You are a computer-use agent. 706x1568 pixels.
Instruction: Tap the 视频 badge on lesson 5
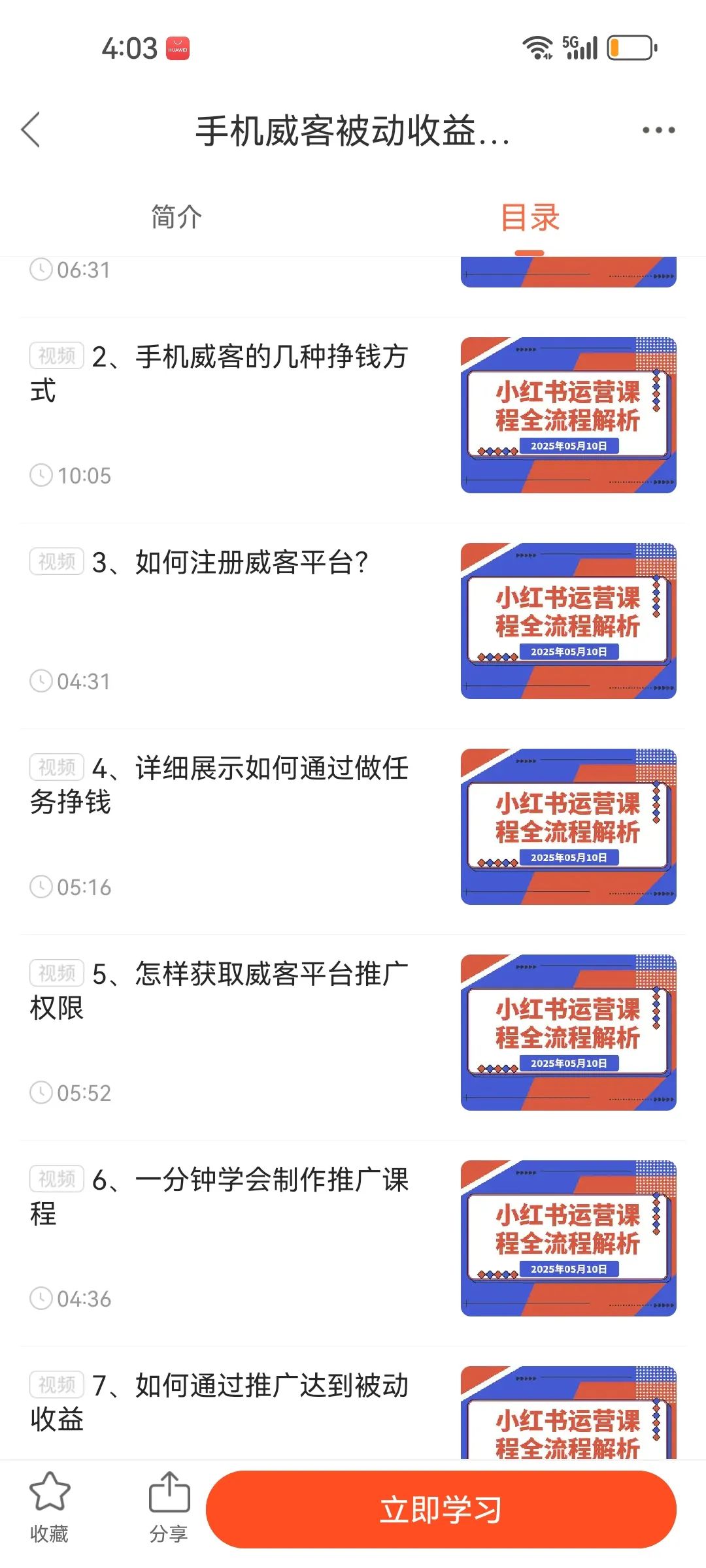tap(56, 972)
